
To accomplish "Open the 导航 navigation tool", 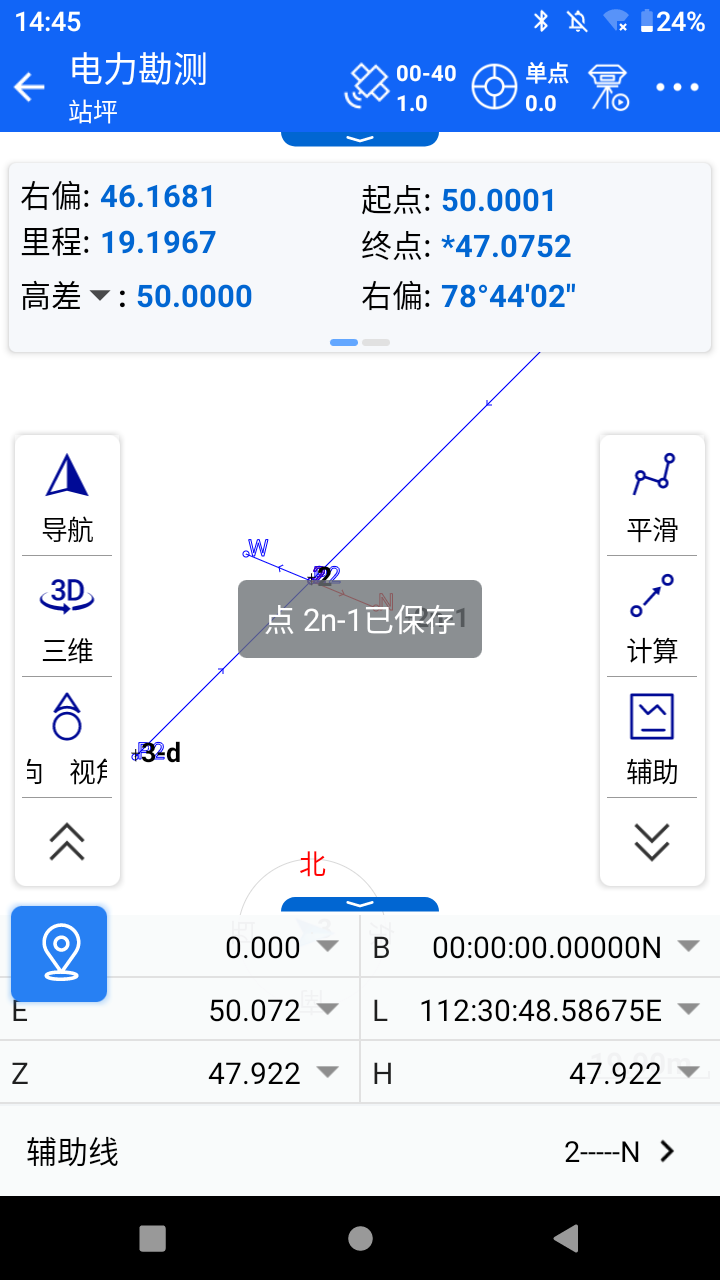I will point(67,497).
